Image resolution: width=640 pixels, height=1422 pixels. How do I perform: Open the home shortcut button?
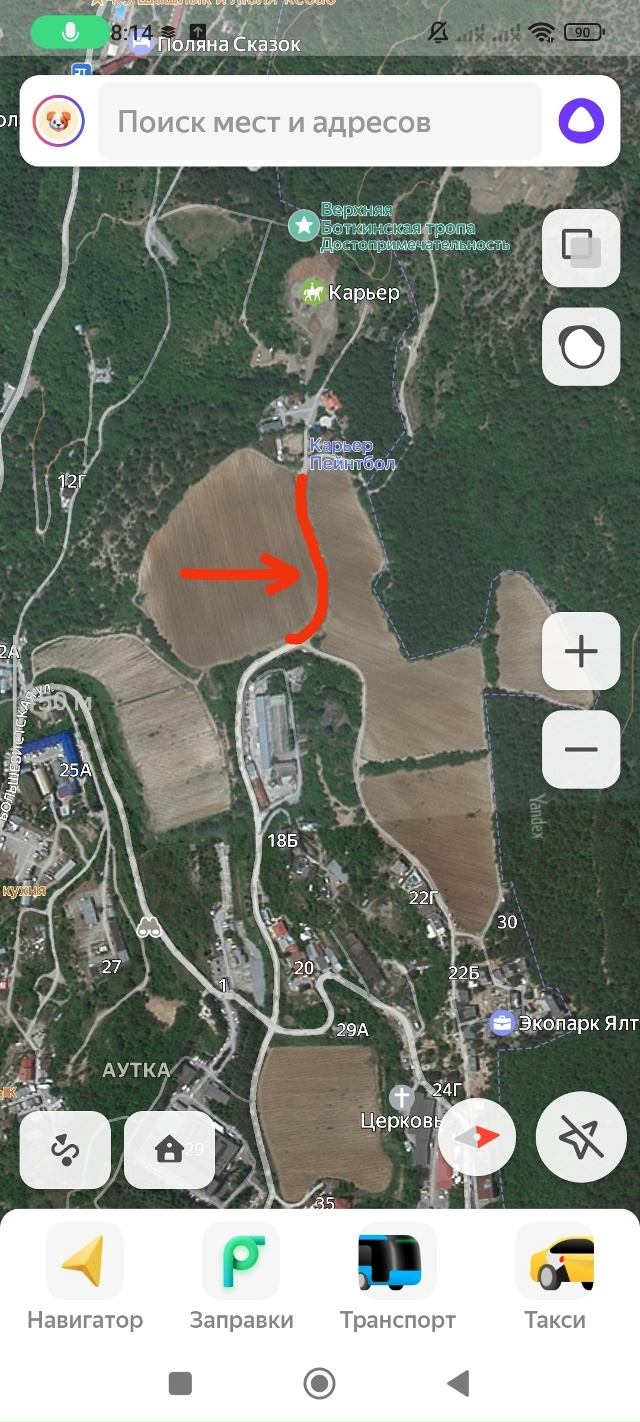point(169,1150)
